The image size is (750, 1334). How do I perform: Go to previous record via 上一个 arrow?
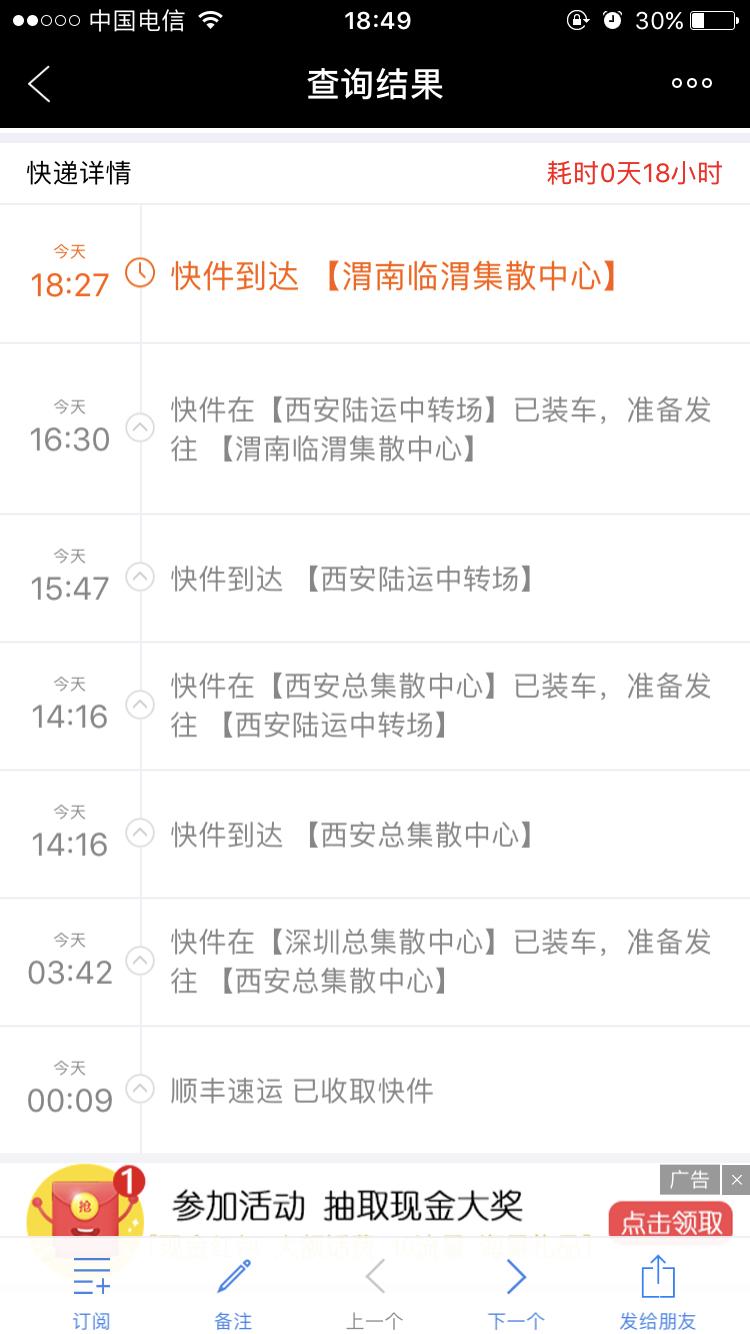(x=375, y=1277)
